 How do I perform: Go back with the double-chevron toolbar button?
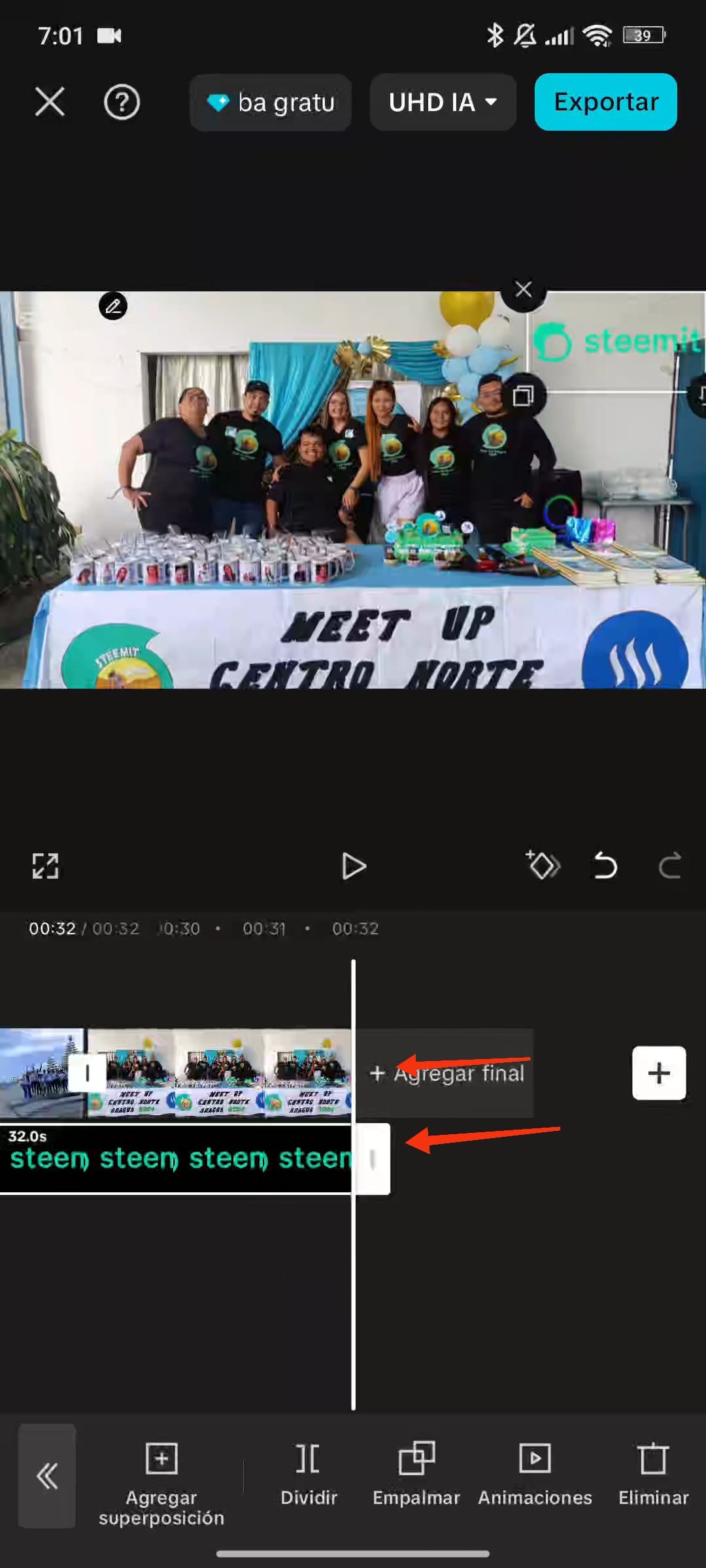point(47,1475)
